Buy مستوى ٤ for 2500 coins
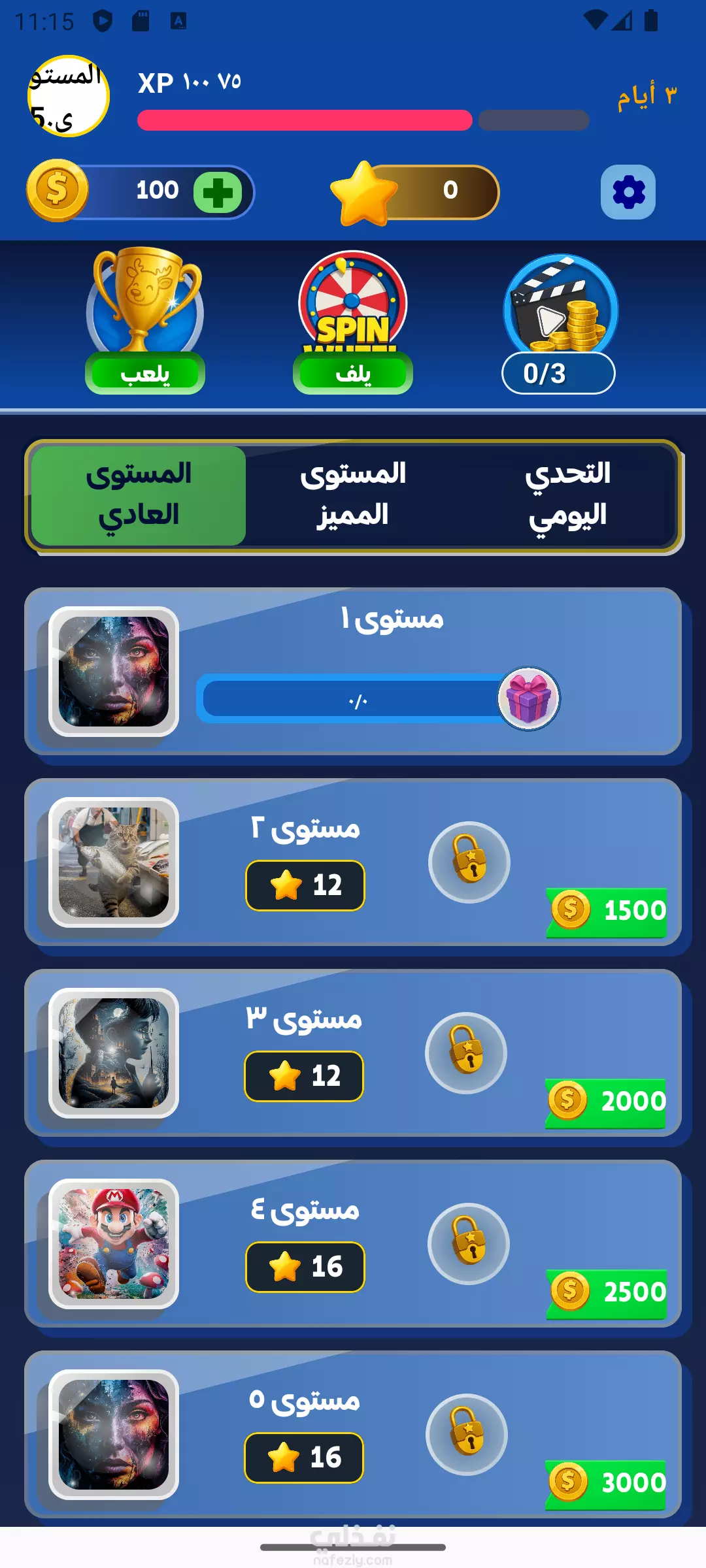 (607, 1294)
